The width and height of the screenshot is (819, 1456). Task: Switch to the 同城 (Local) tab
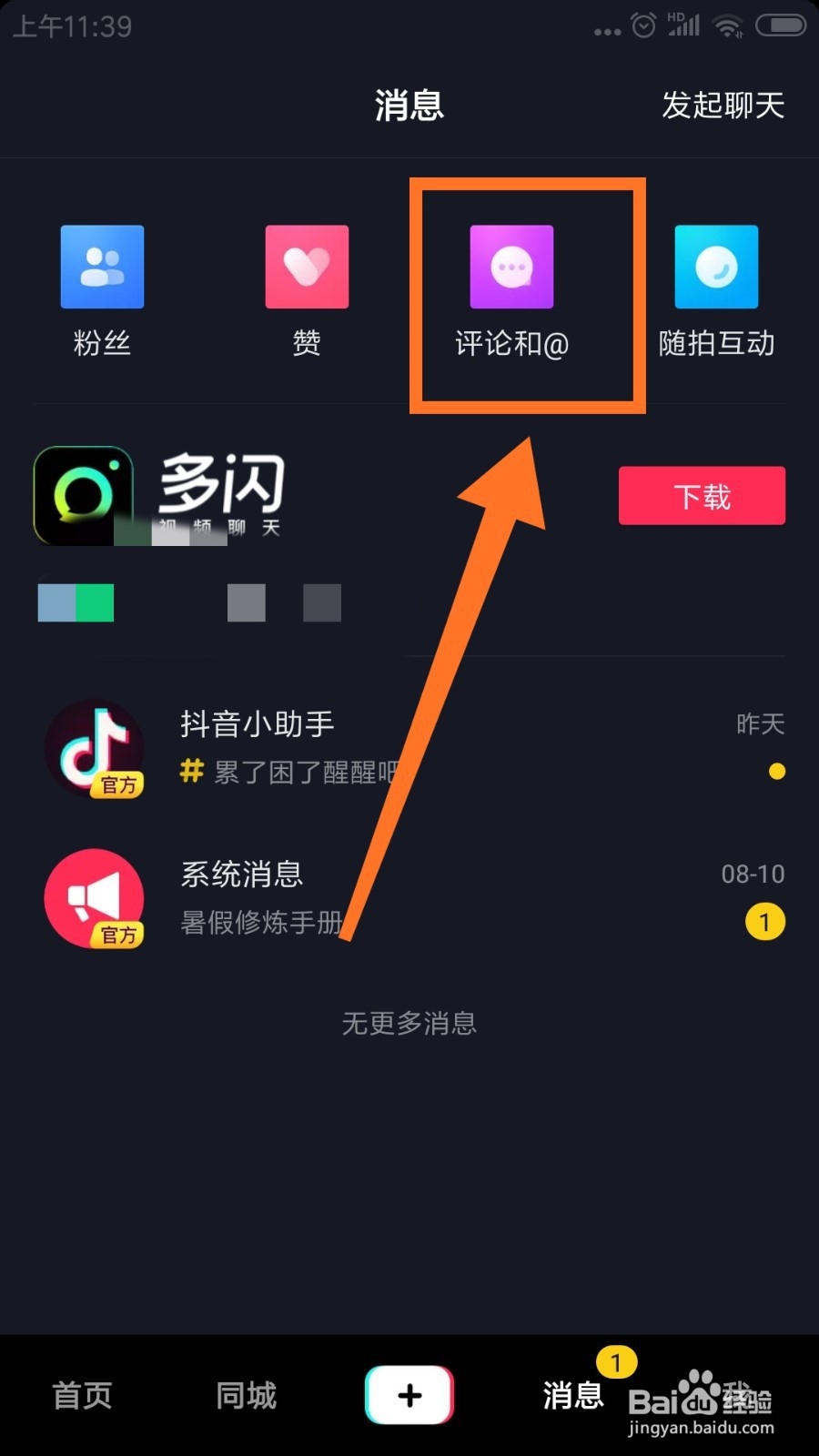(243, 1394)
